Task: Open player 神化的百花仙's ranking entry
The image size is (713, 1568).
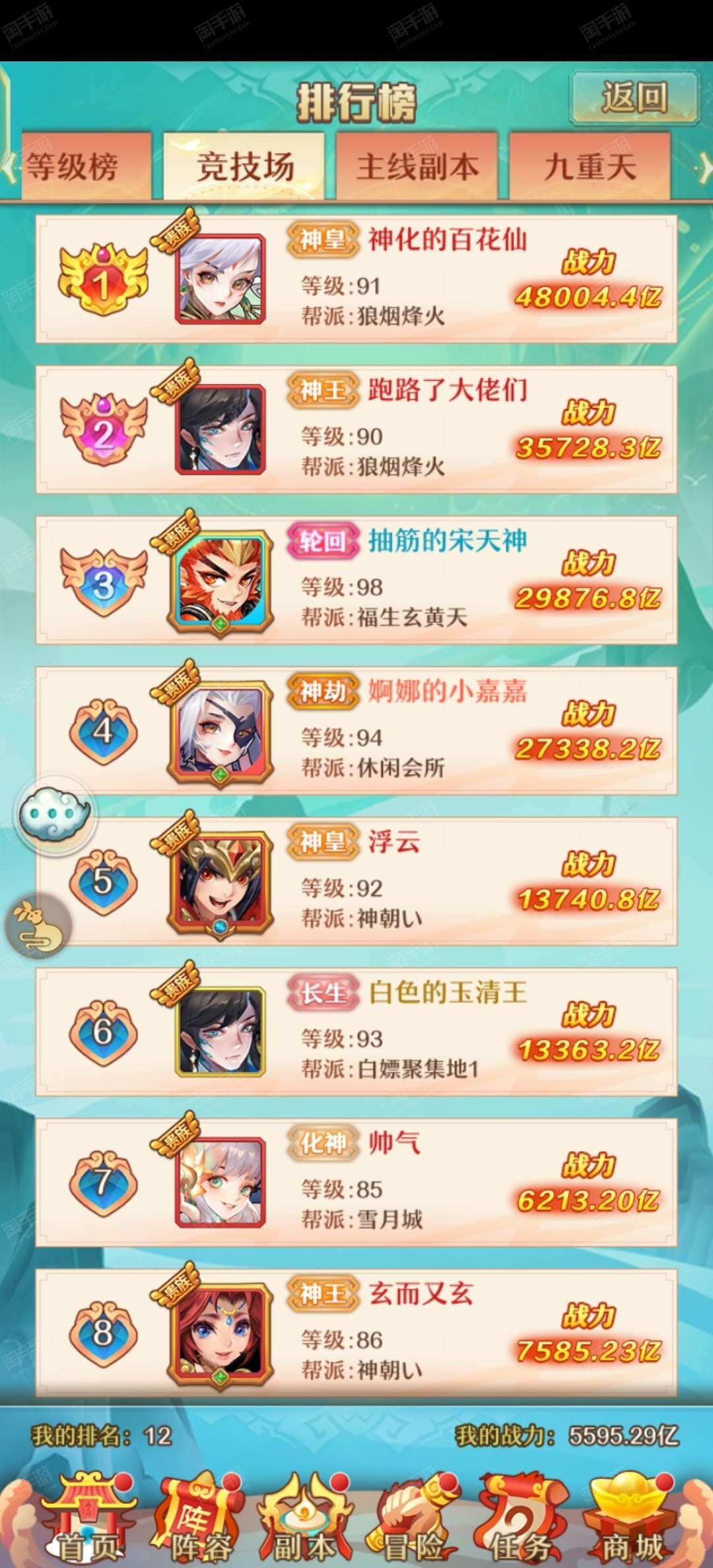Action: (x=356, y=279)
